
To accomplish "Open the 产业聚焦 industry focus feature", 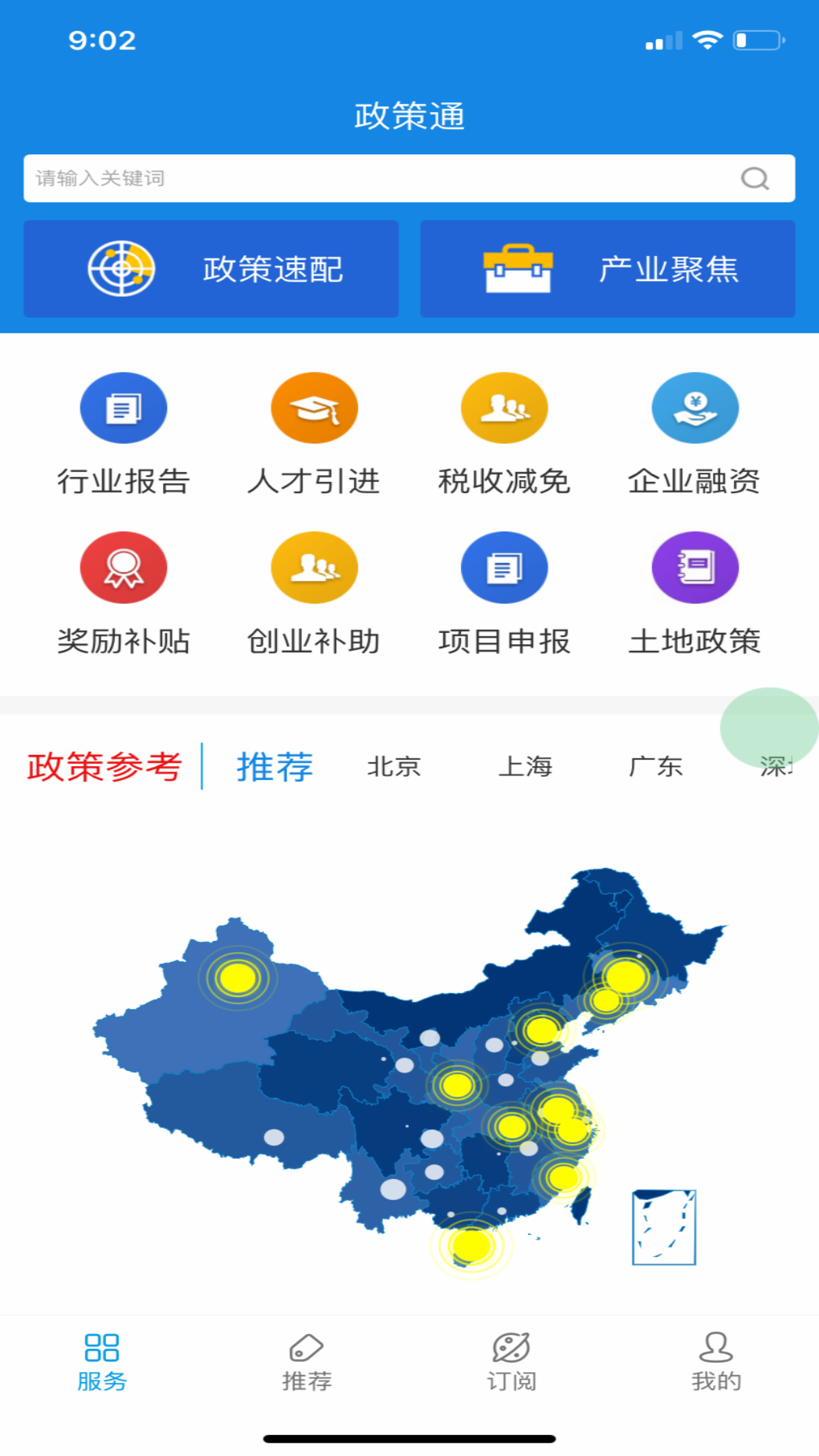I will (607, 268).
